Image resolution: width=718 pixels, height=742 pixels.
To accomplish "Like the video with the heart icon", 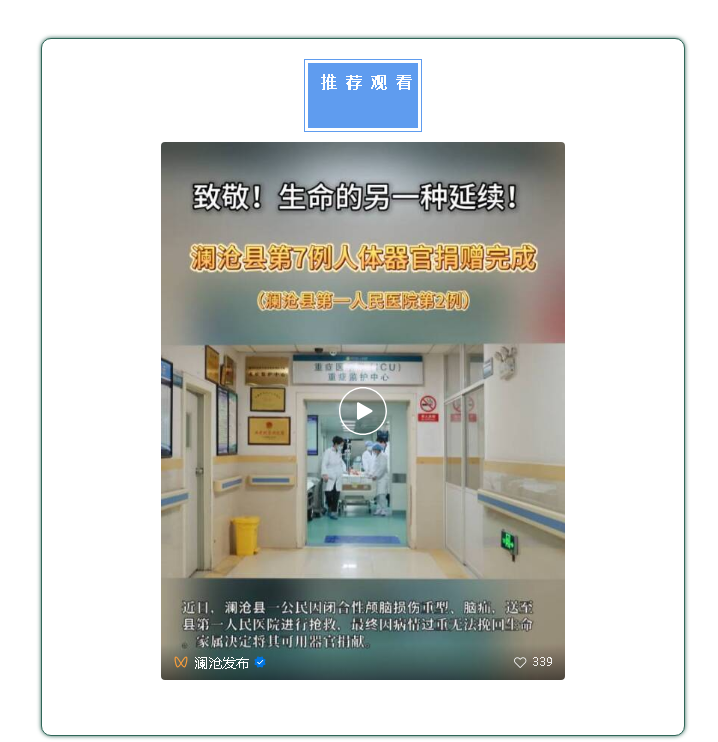I will click(x=520, y=662).
